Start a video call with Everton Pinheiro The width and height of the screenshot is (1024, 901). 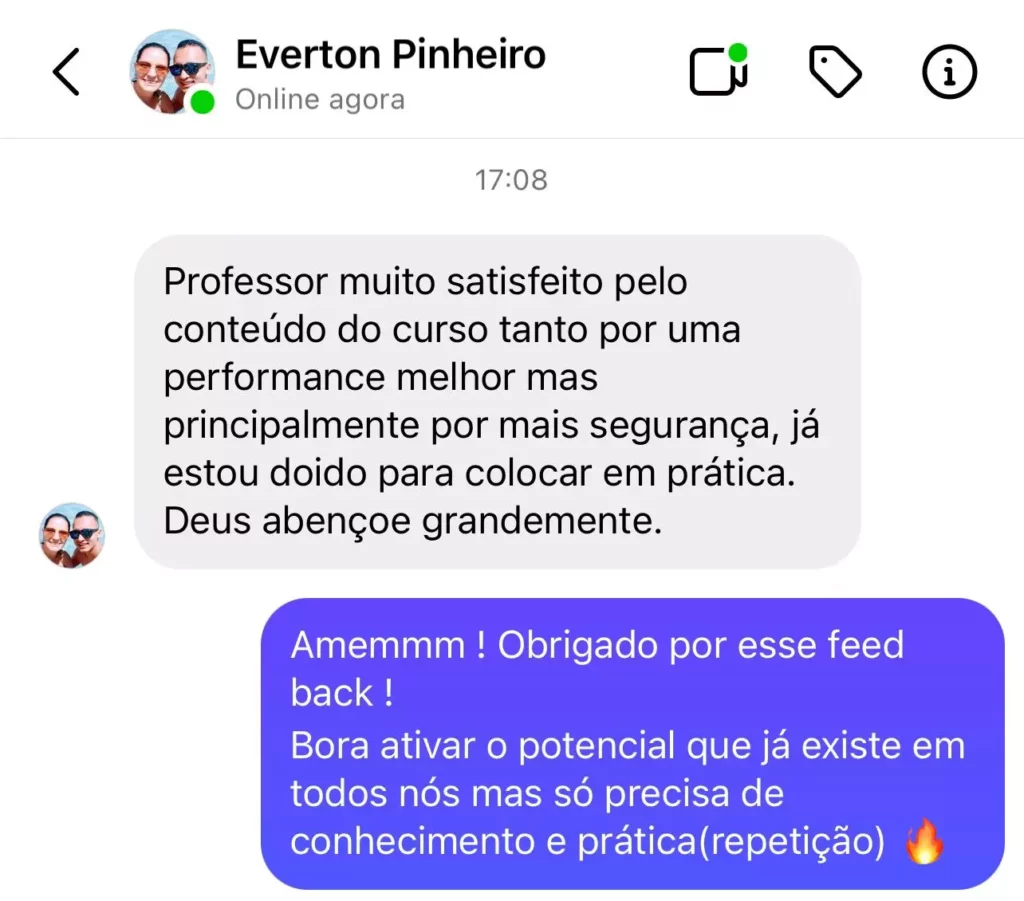click(718, 71)
